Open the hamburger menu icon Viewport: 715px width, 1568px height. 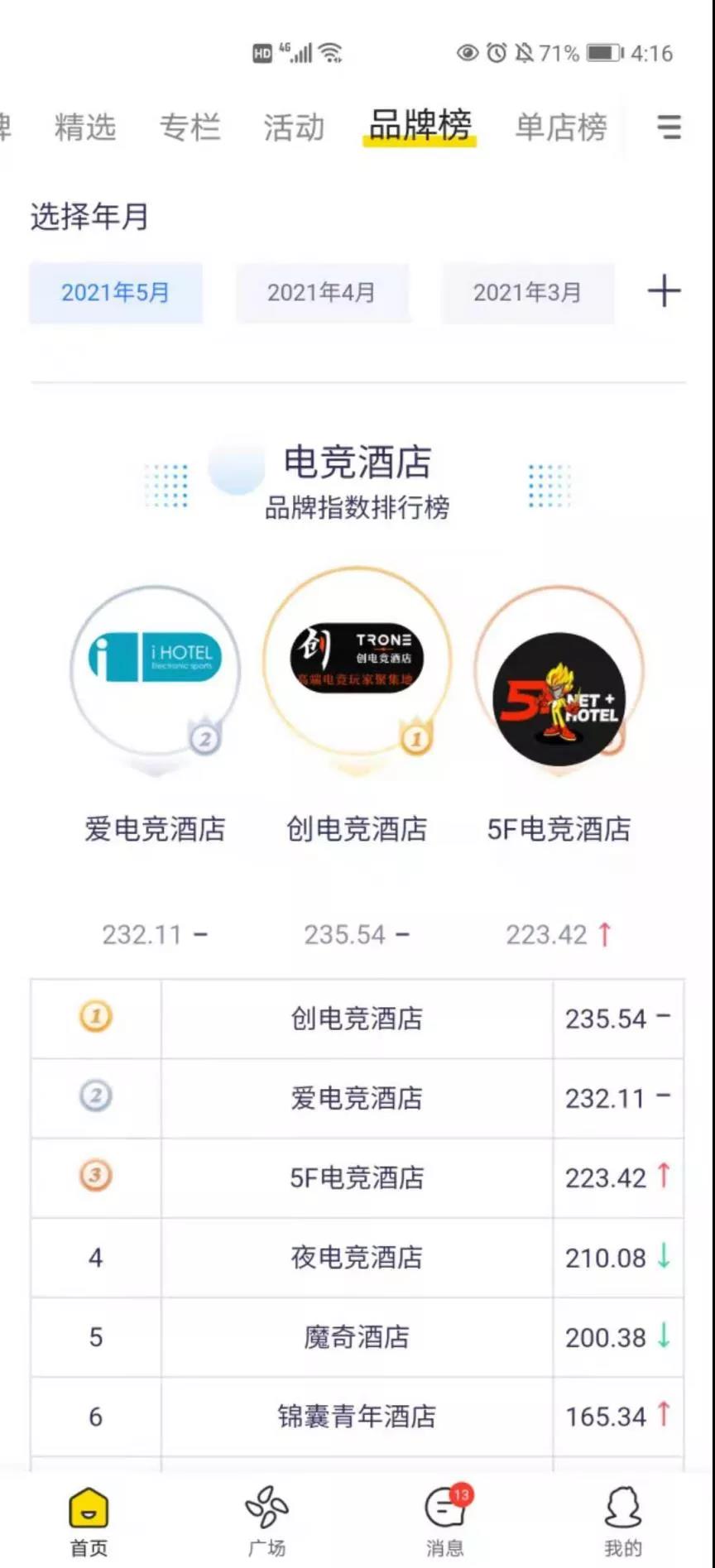[x=668, y=127]
